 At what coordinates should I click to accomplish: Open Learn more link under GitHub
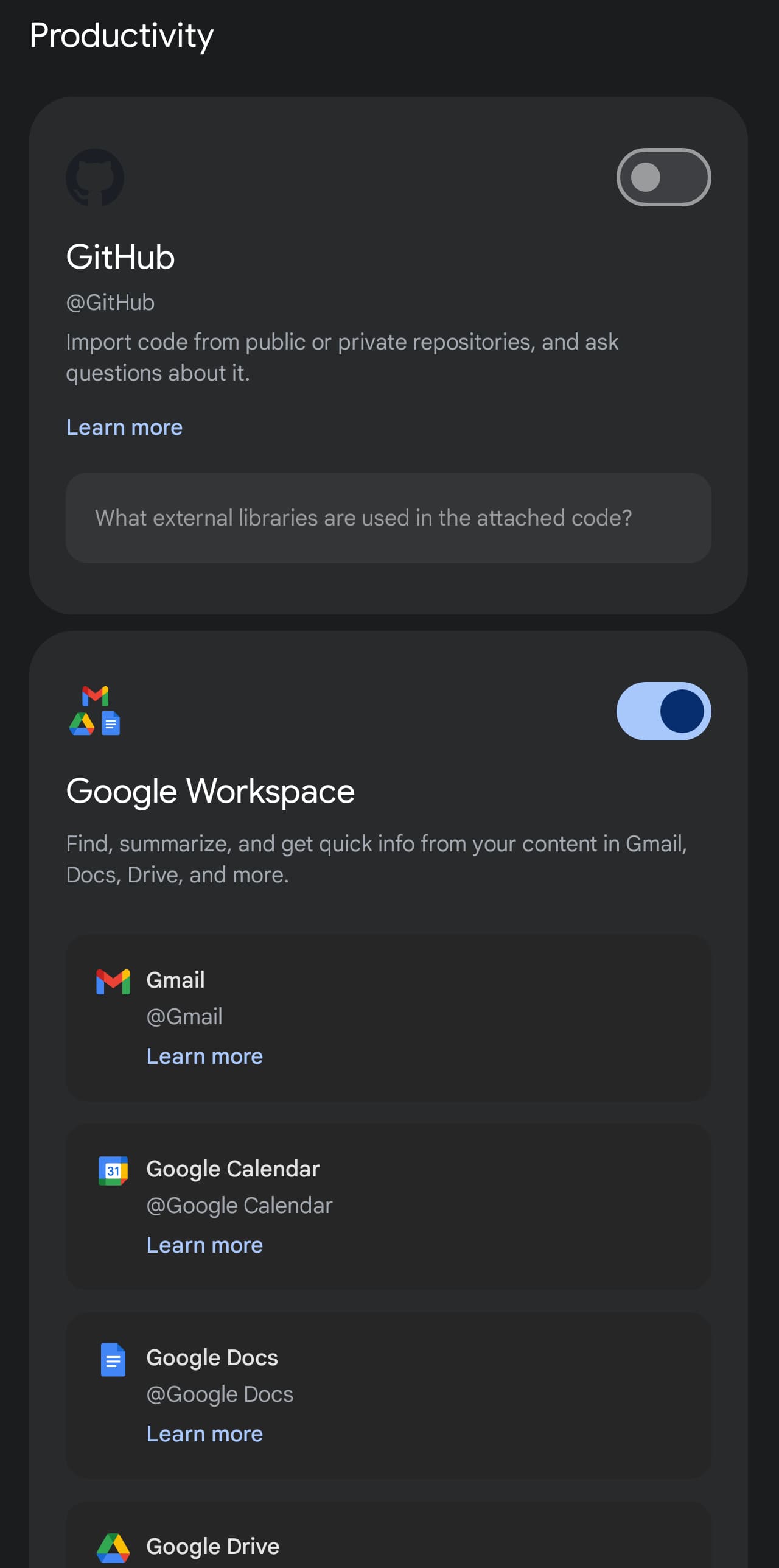click(124, 427)
